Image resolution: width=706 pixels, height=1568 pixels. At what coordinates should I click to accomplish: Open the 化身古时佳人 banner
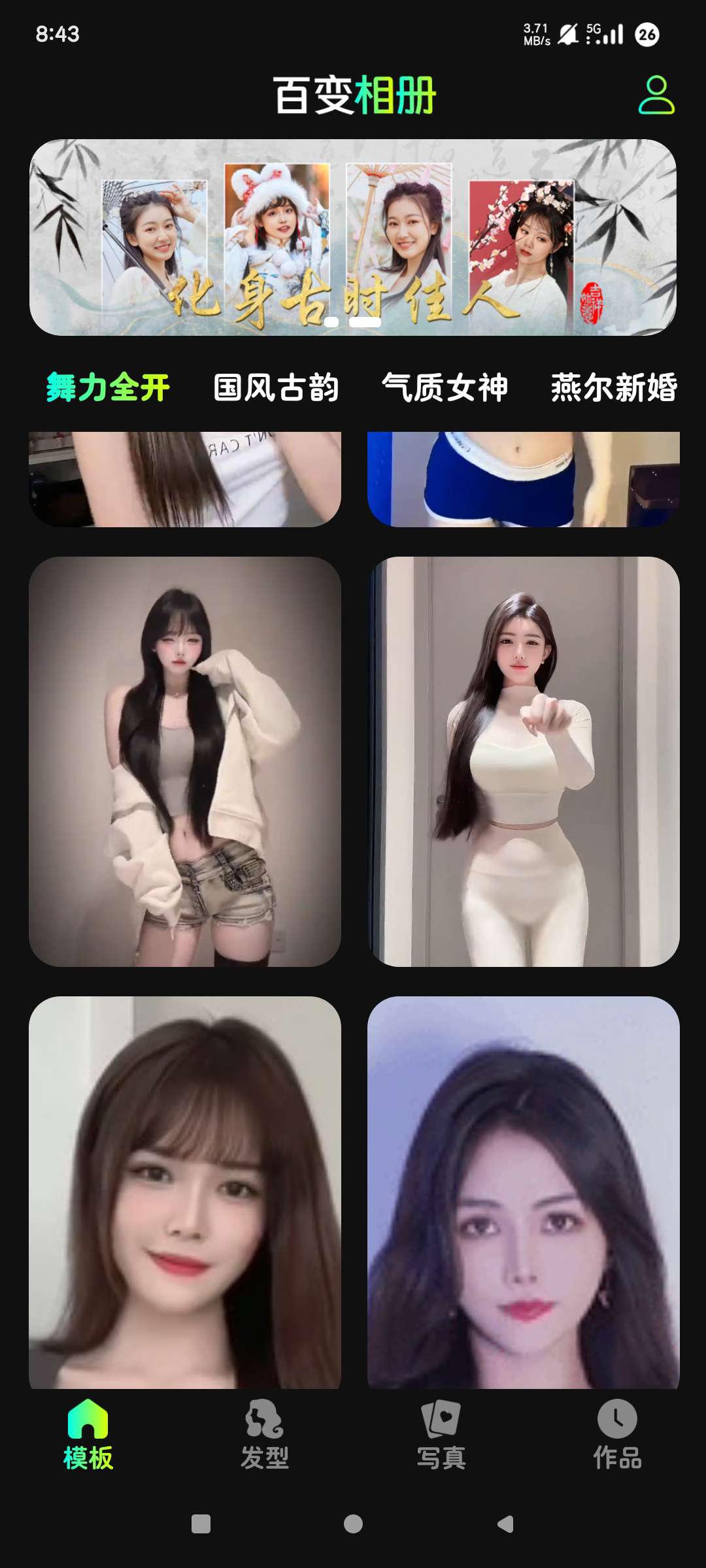coord(353,237)
